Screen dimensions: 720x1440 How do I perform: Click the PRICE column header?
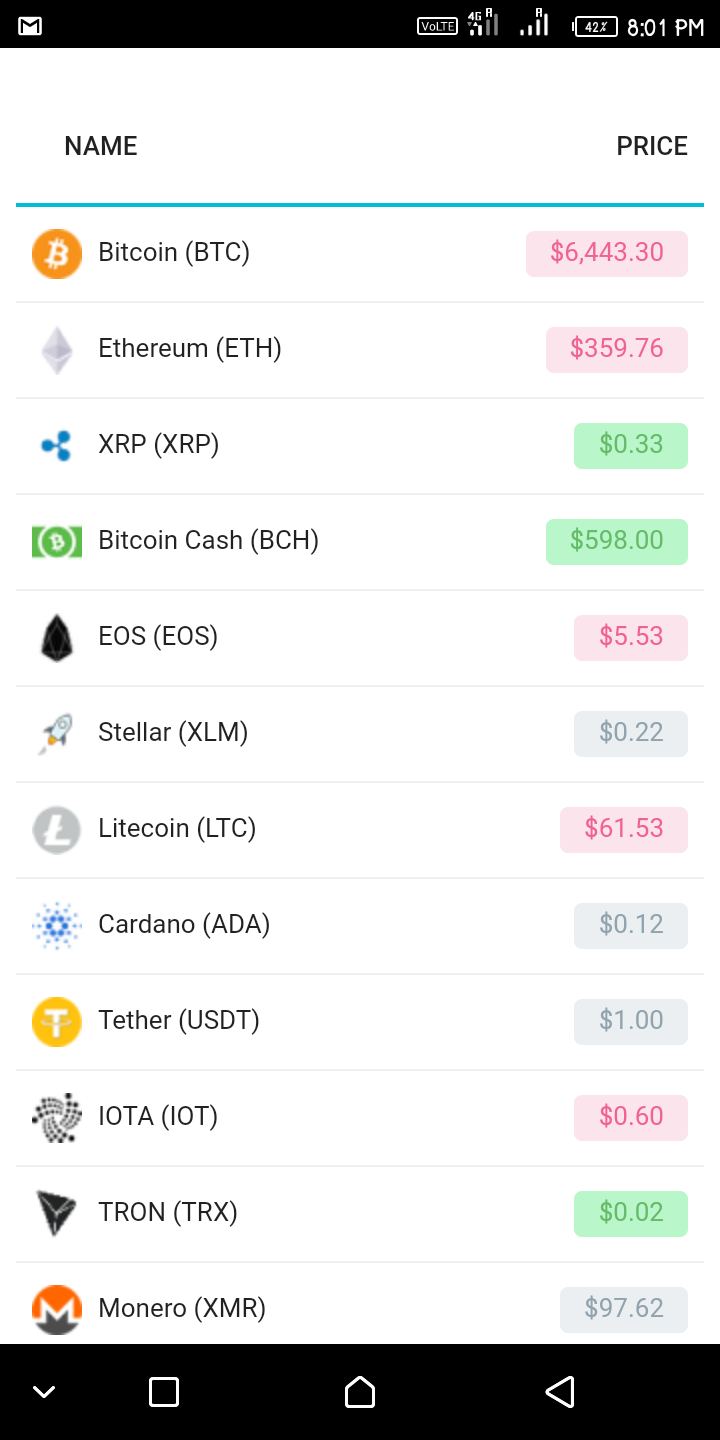(652, 146)
